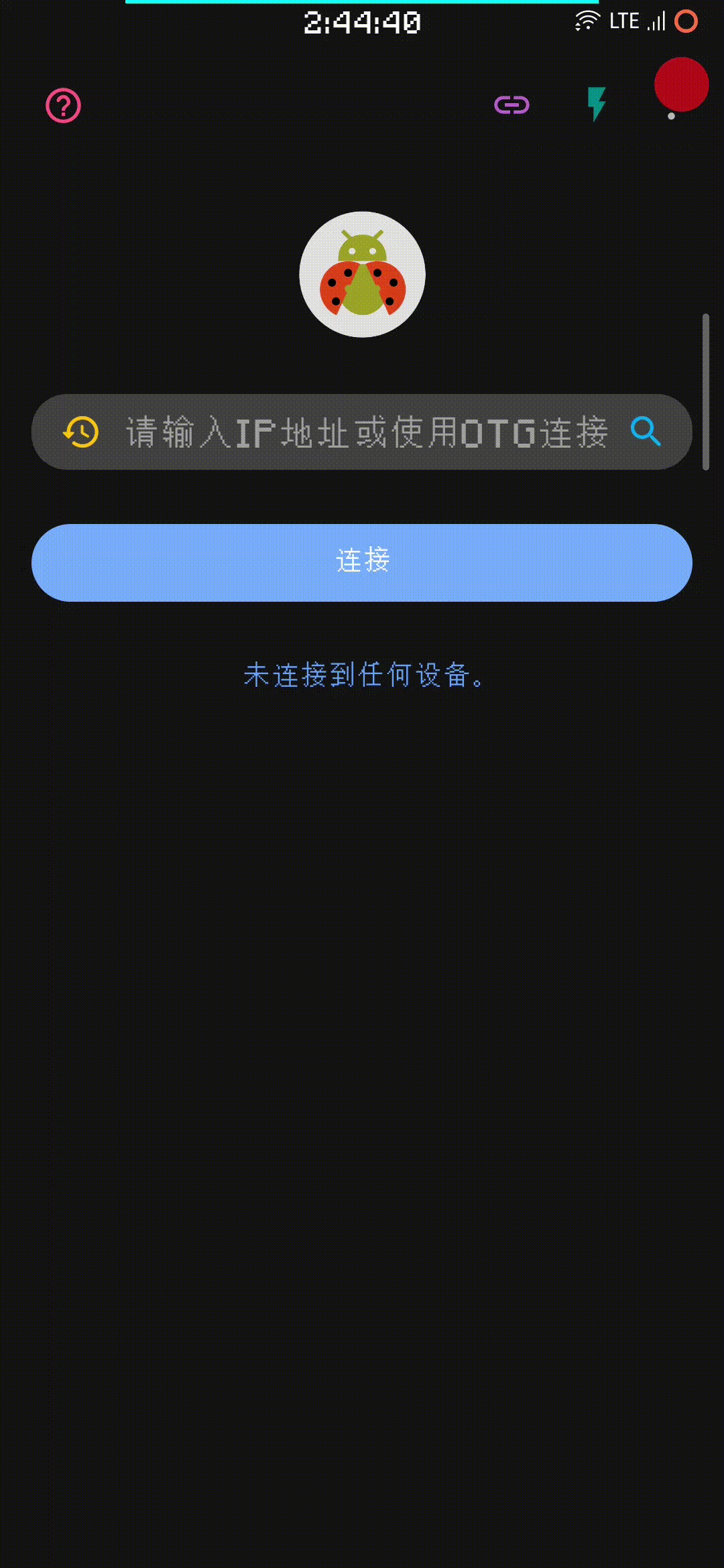The image size is (724, 1568).
Task: Tap the purple link icon
Action: point(512,105)
